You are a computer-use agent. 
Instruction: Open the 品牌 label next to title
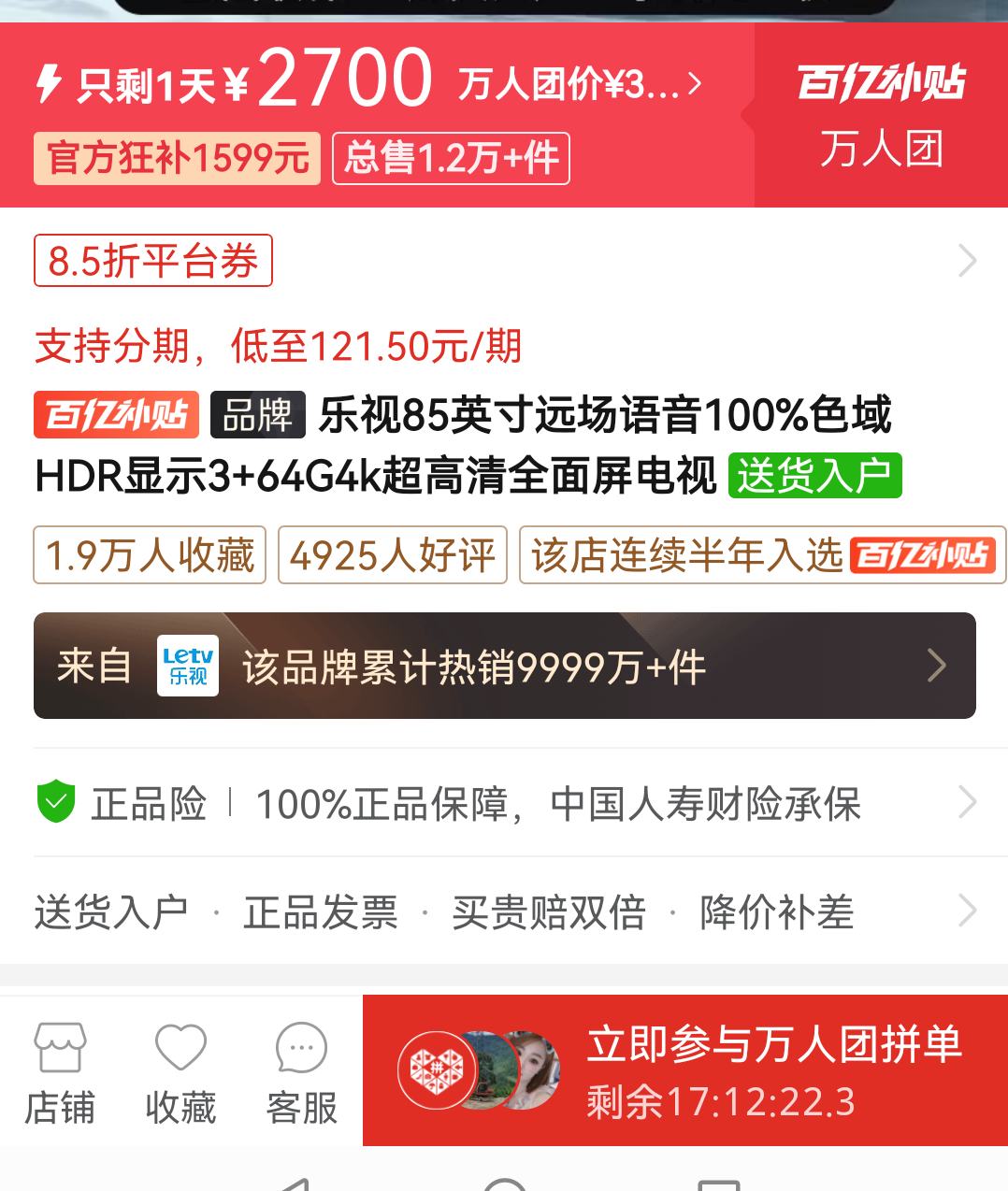(257, 414)
